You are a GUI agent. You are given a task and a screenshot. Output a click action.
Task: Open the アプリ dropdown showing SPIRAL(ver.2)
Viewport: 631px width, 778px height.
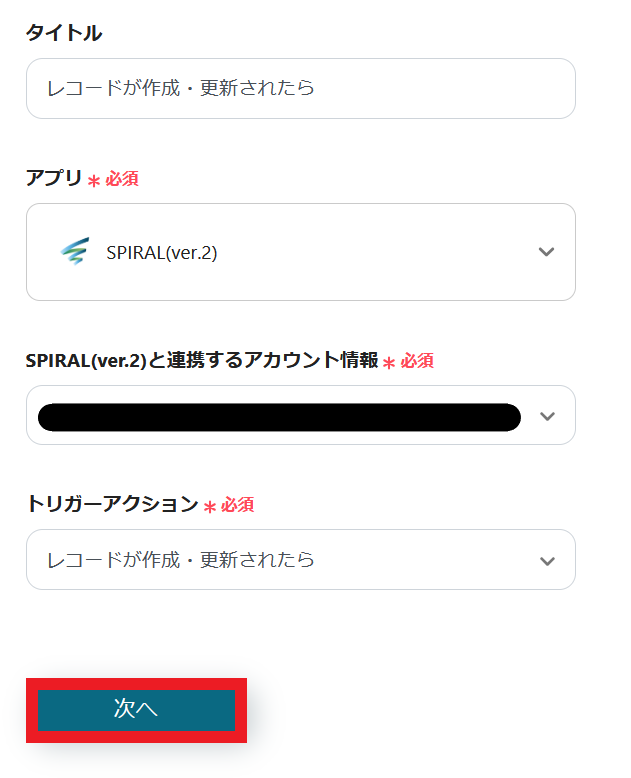coord(300,252)
